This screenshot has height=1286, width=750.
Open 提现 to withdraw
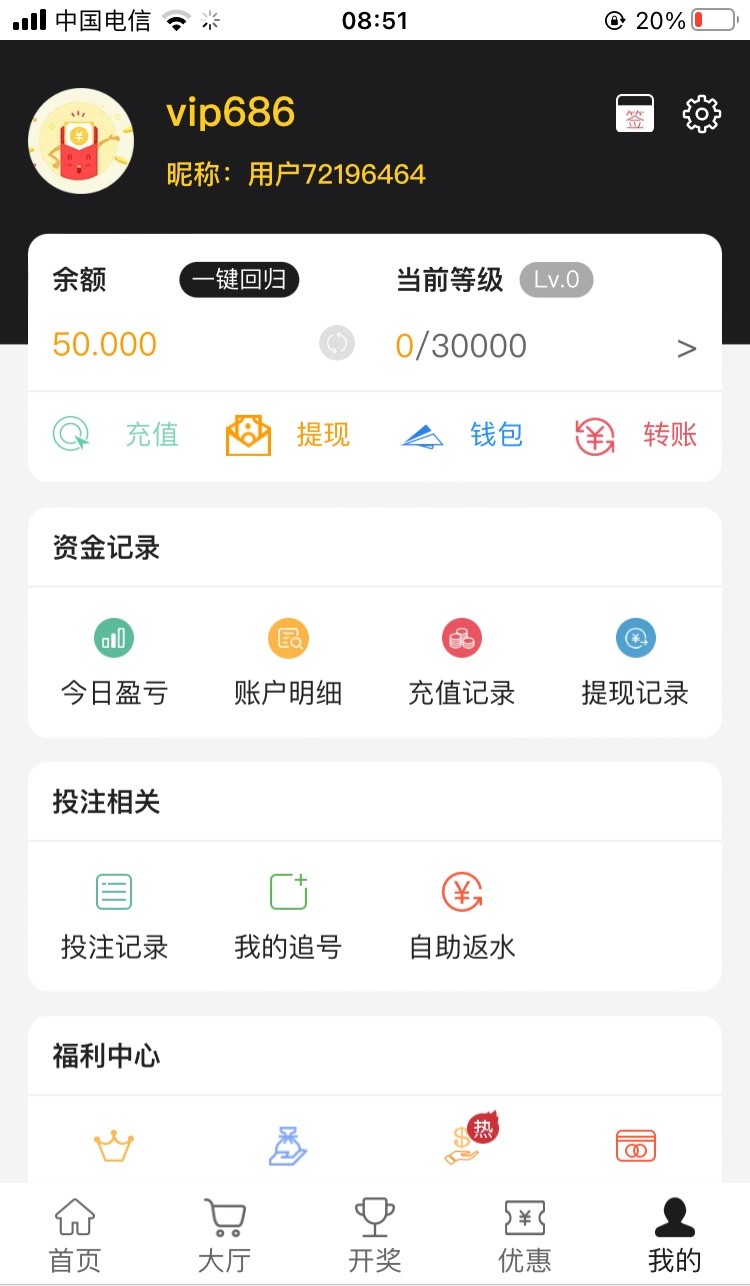coord(288,435)
